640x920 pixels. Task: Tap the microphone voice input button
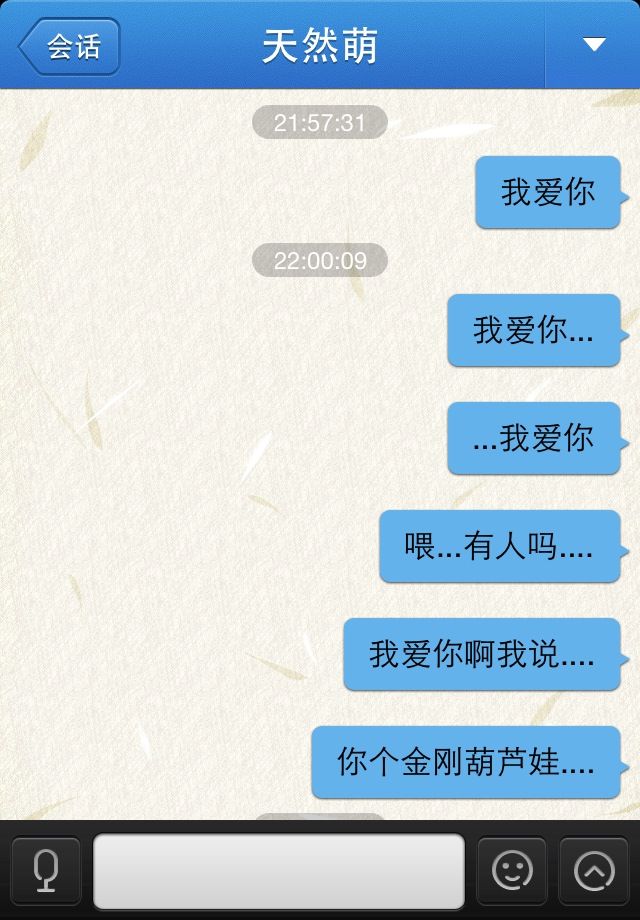tap(46, 871)
